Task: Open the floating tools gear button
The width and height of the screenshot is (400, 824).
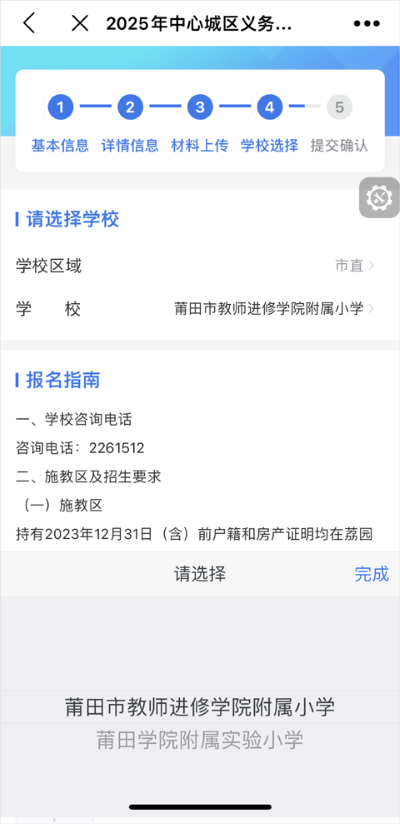Action: (x=380, y=198)
